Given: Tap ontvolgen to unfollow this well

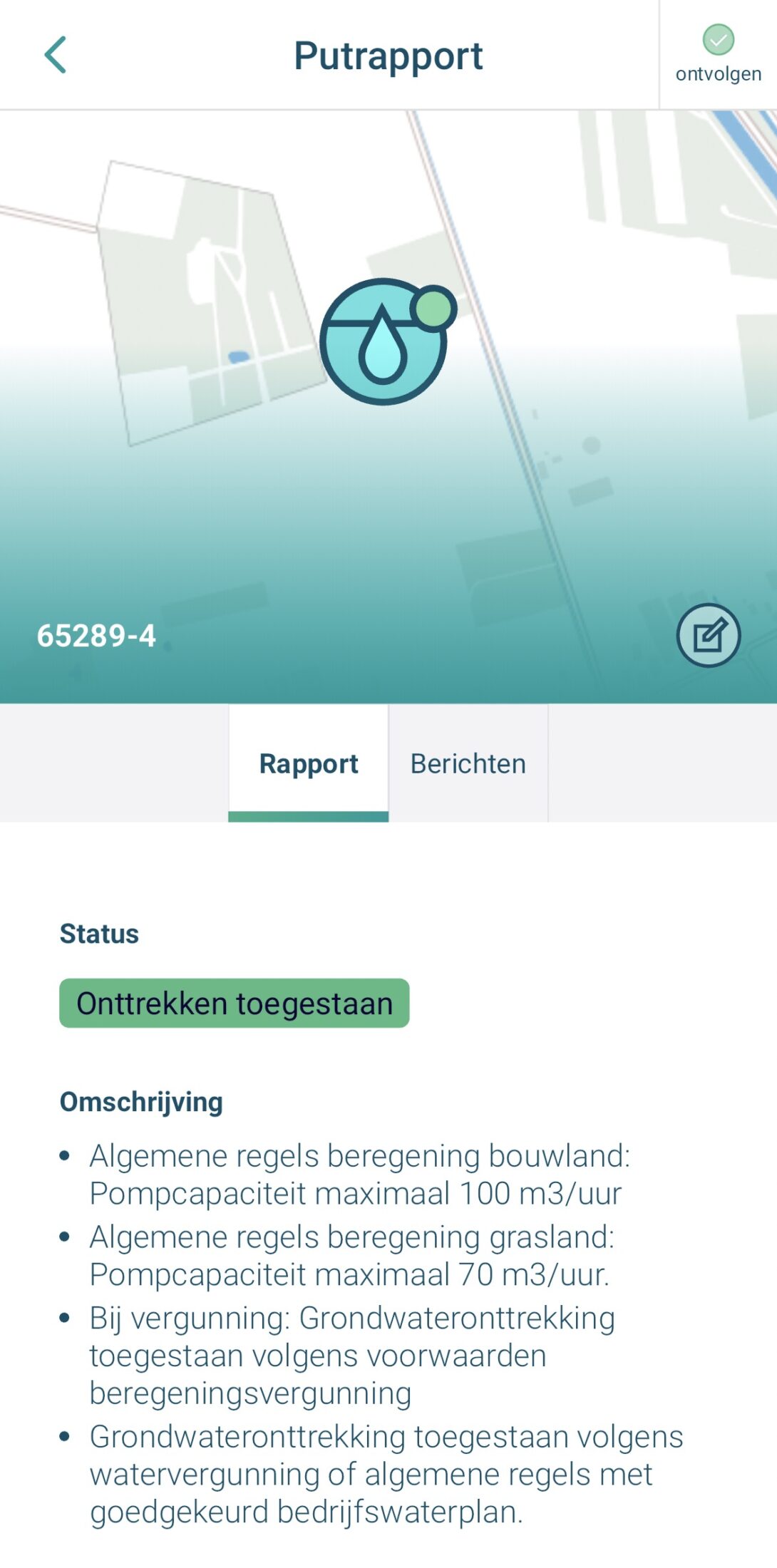Looking at the screenshot, I should (x=718, y=54).
